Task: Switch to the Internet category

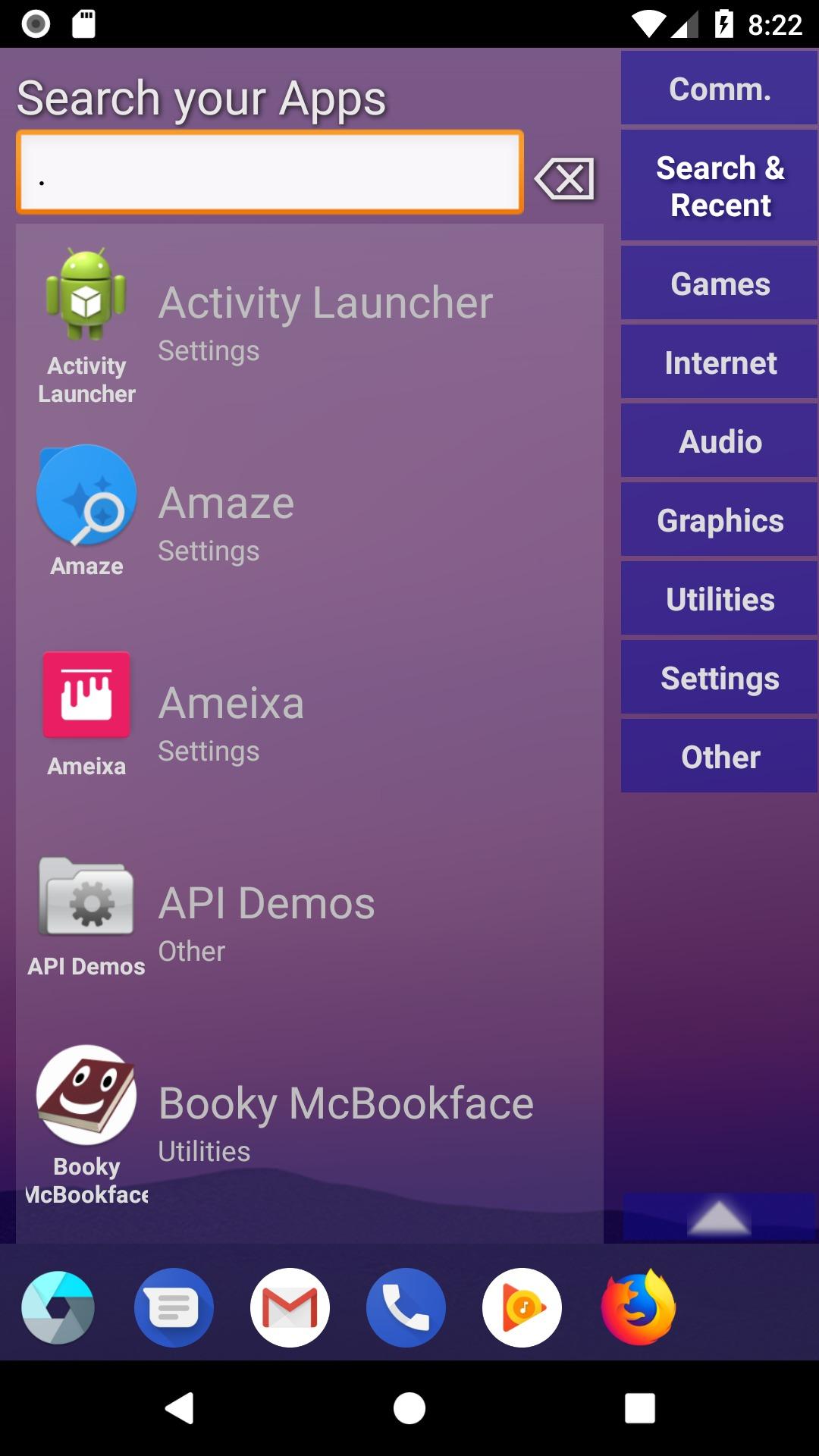Action: (719, 362)
